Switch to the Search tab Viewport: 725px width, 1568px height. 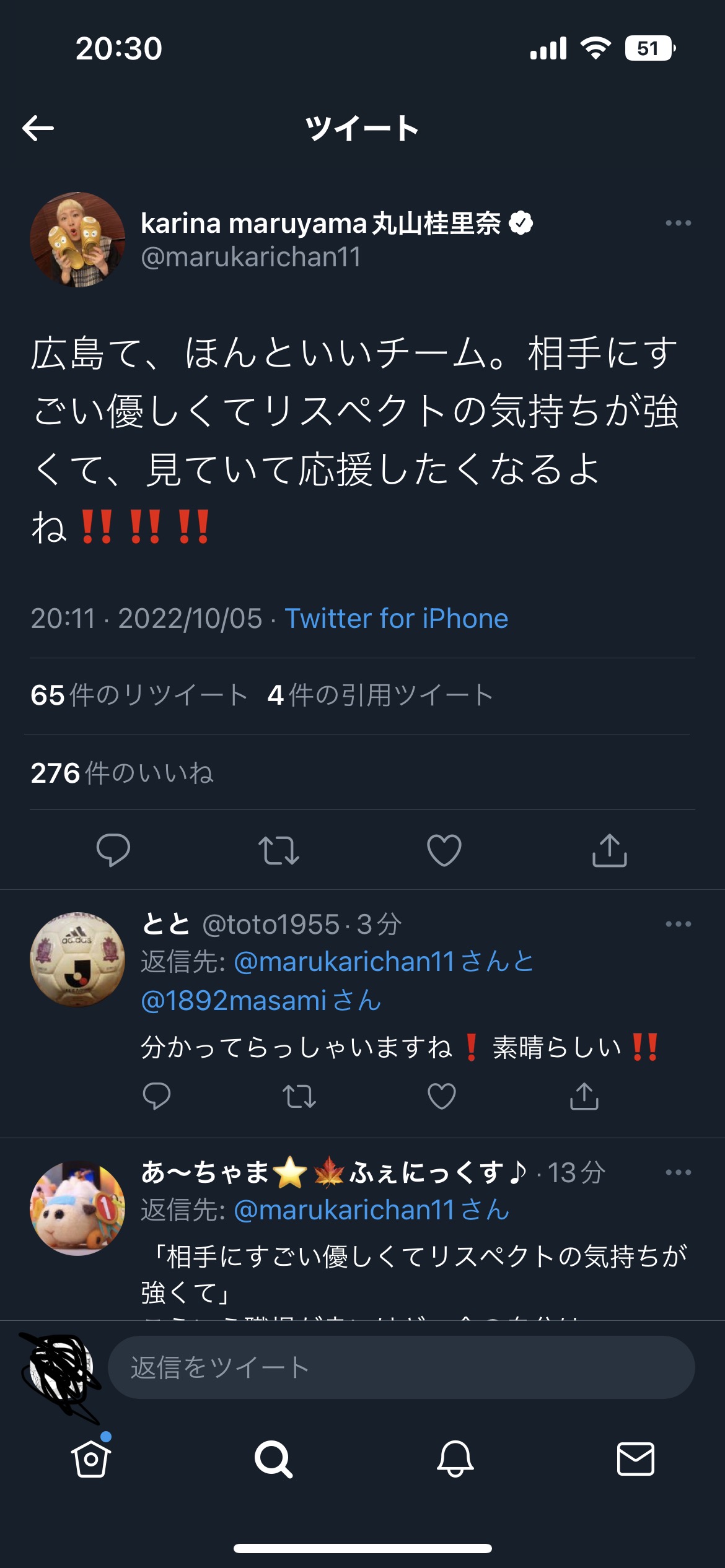click(x=273, y=1459)
